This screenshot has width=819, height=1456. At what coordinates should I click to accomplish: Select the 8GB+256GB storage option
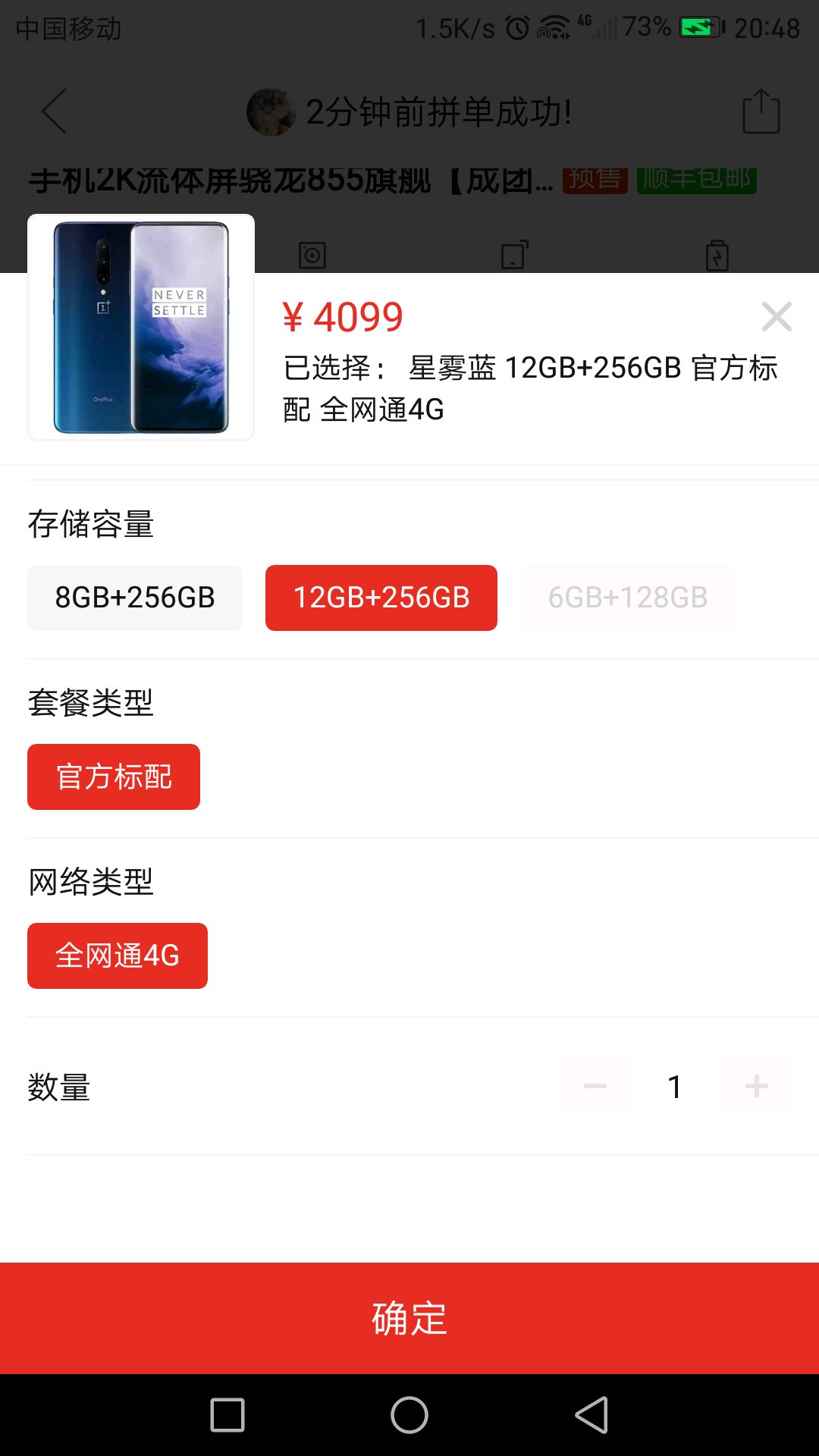tap(135, 598)
